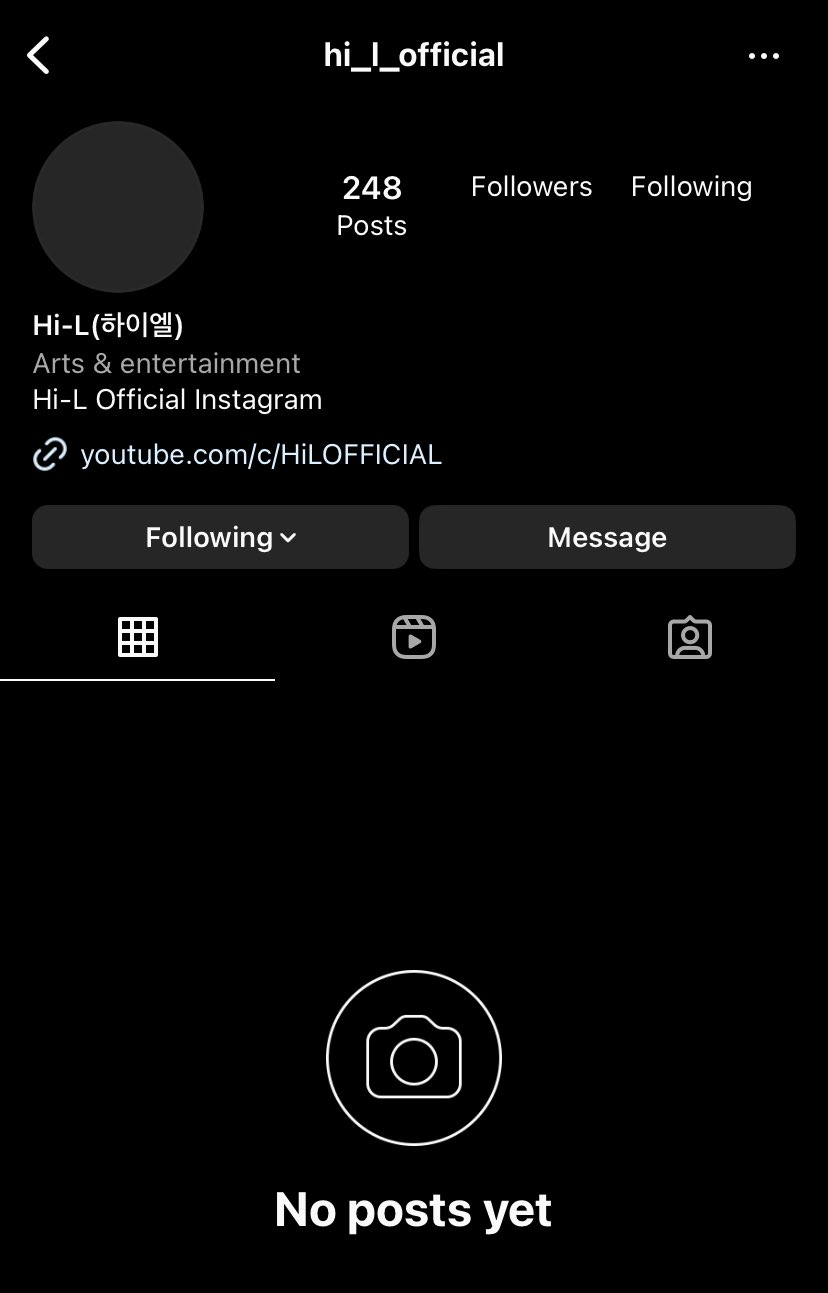
Task: Tap the profile picture circle
Action: click(118, 207)
